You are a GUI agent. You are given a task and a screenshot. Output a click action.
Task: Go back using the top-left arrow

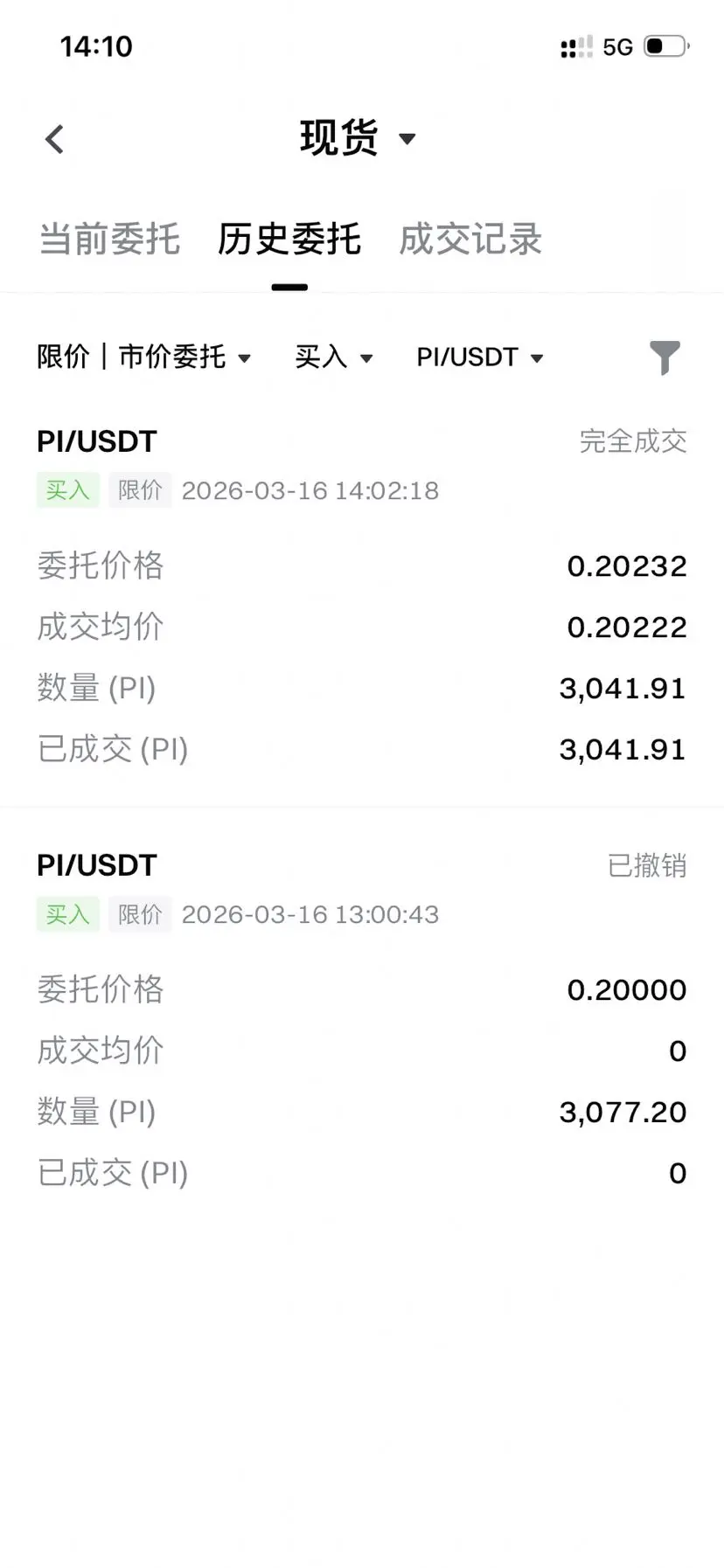[55, 139]
